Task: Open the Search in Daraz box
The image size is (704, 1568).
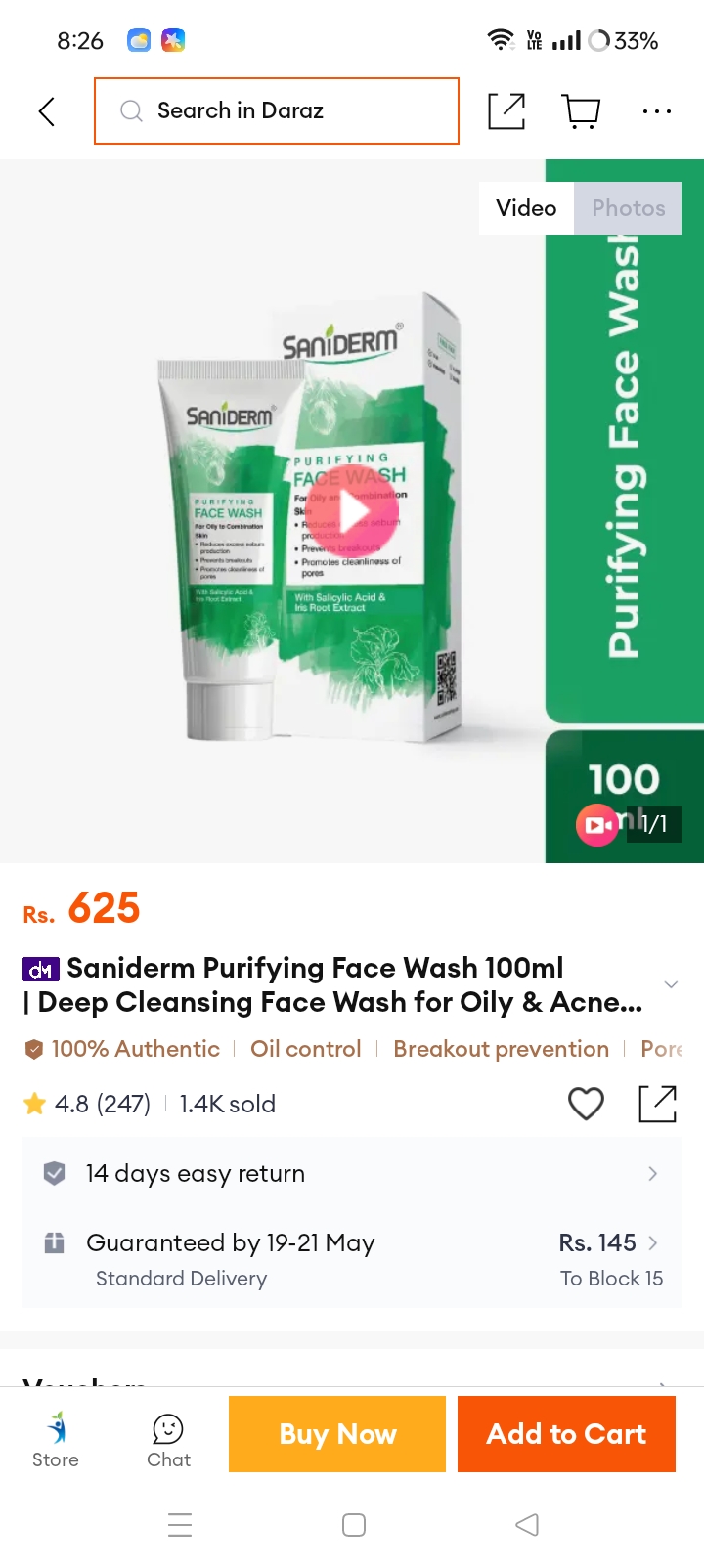Action: (x=277, y=110)
